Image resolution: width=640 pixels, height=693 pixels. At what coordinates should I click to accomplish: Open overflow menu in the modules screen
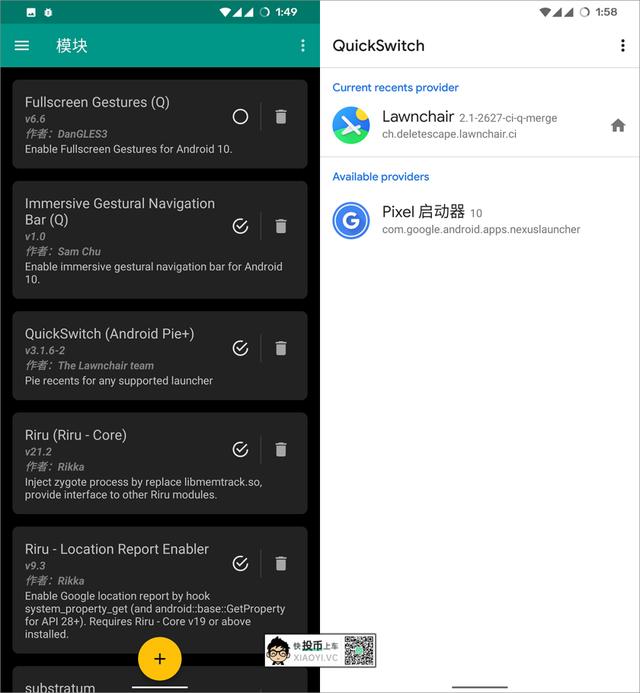(x=303, y=46)
